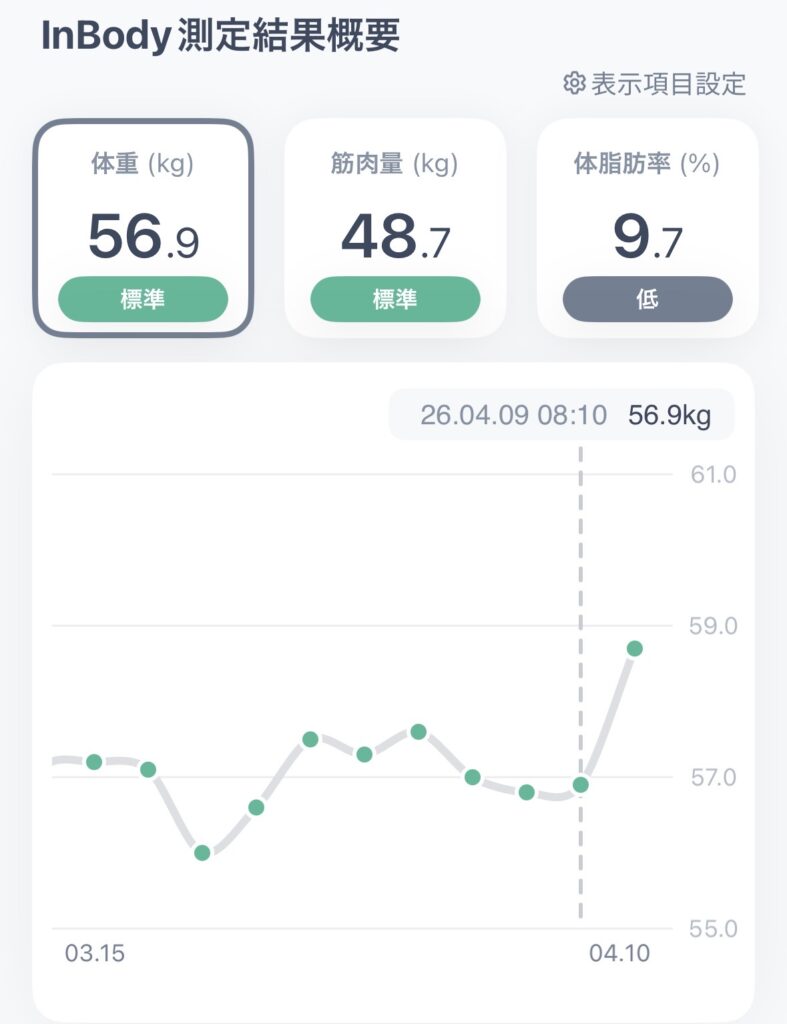The image size is (787, 1024).
Task: Tap the latest graph point near 04.10
Action: (x=634, y=649)
